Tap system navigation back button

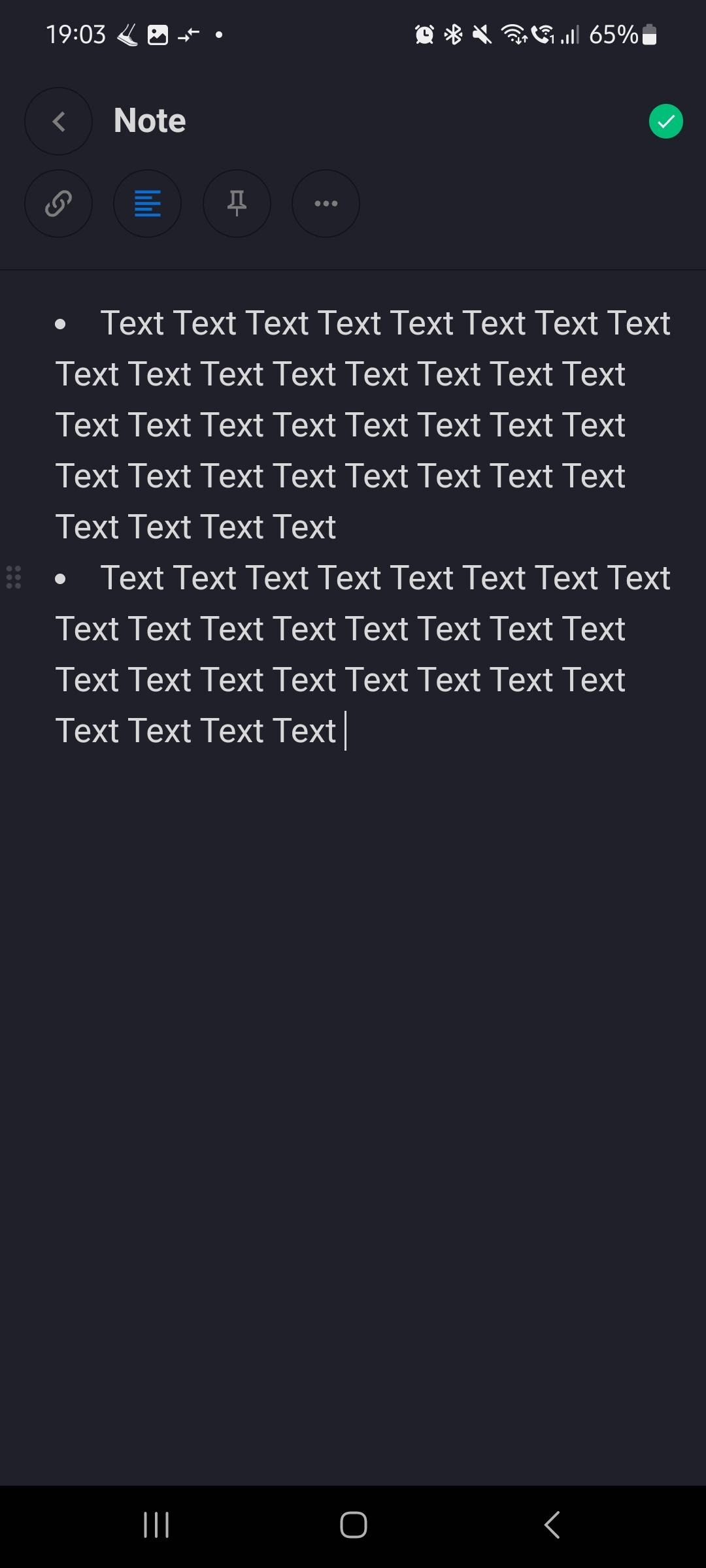tap(552, 1525)
